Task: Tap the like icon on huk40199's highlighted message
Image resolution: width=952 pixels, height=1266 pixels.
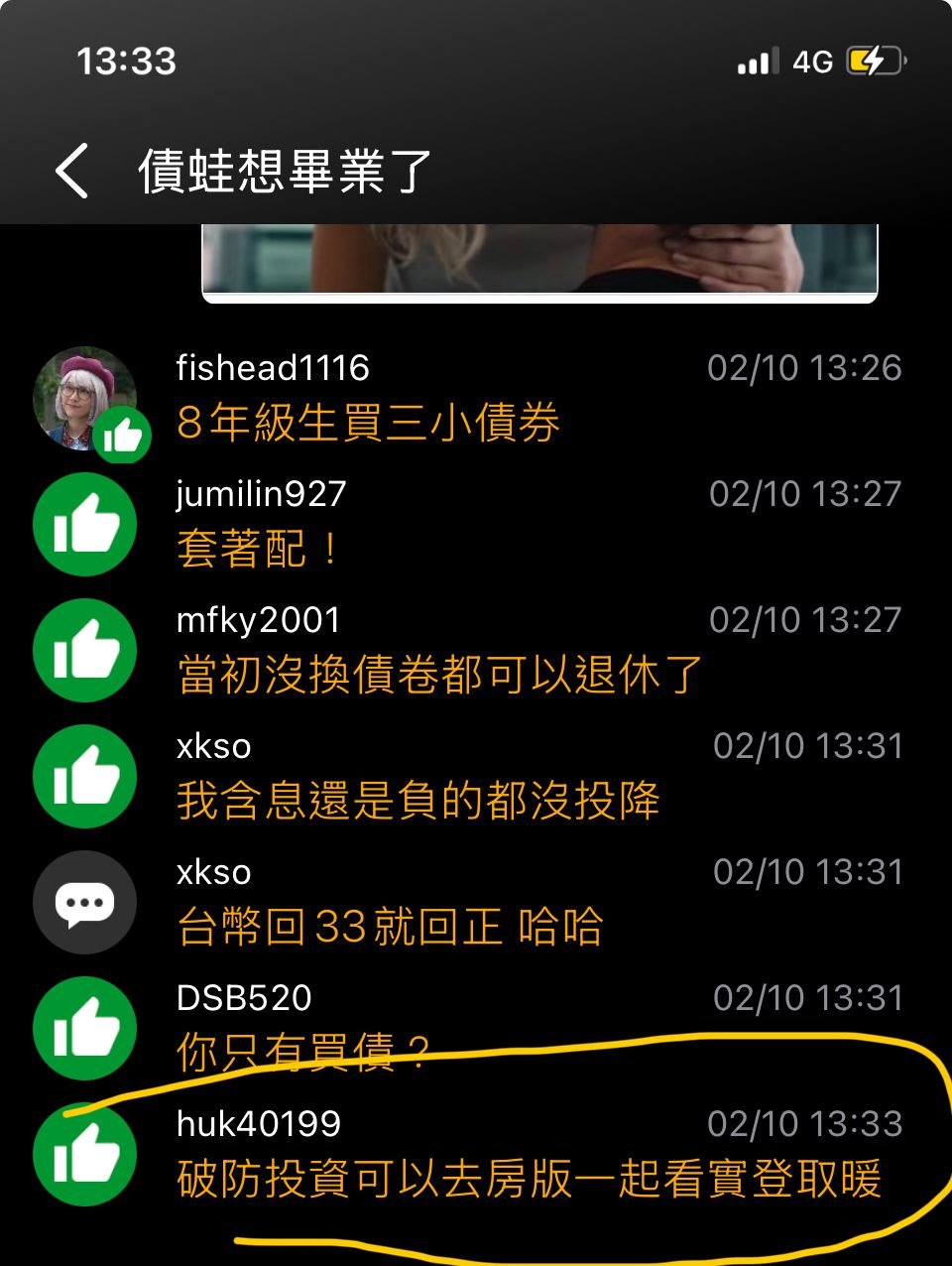Action: pyautogui.click(x=84, y=1157)
